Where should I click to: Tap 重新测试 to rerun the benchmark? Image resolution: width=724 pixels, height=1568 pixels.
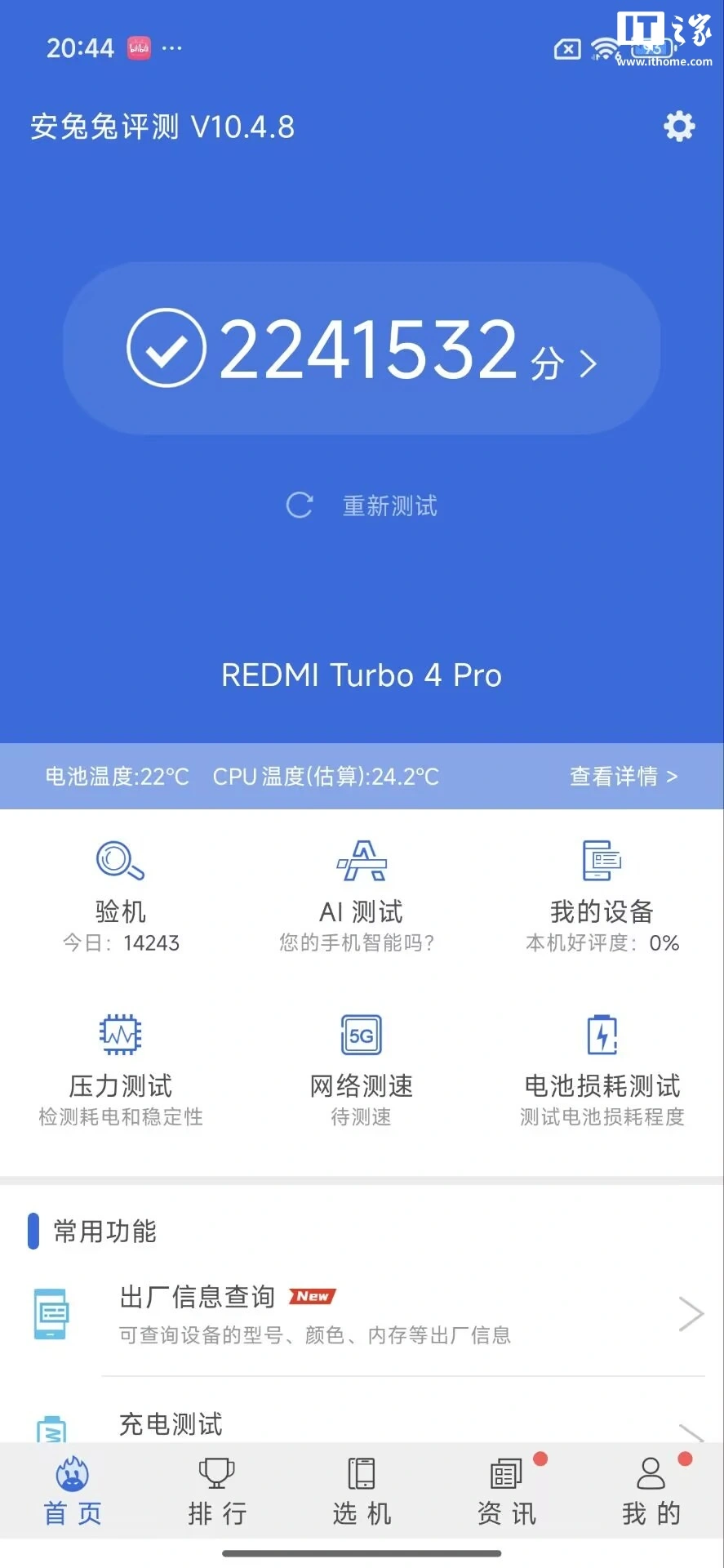[362, 506]
